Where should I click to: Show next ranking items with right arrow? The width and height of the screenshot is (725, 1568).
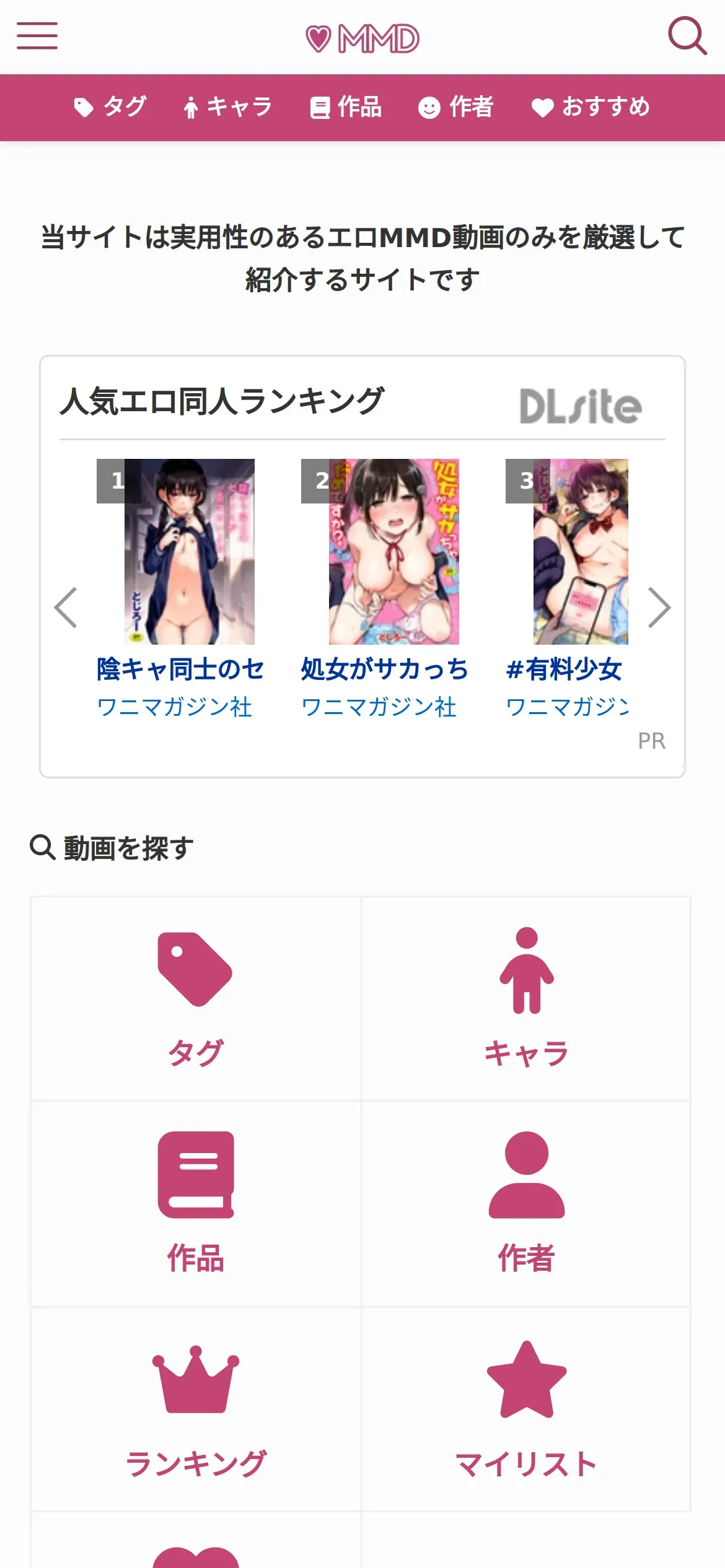[x=659, y=608]
